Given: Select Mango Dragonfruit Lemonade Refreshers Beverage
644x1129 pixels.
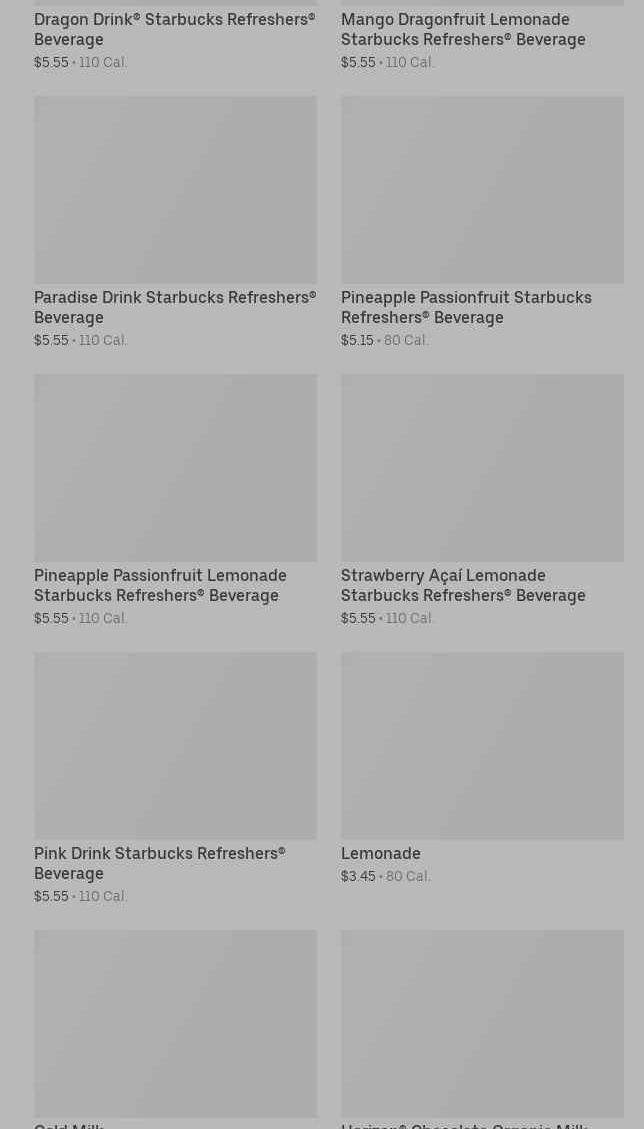Looking at the screenshot, I should 463,30.
